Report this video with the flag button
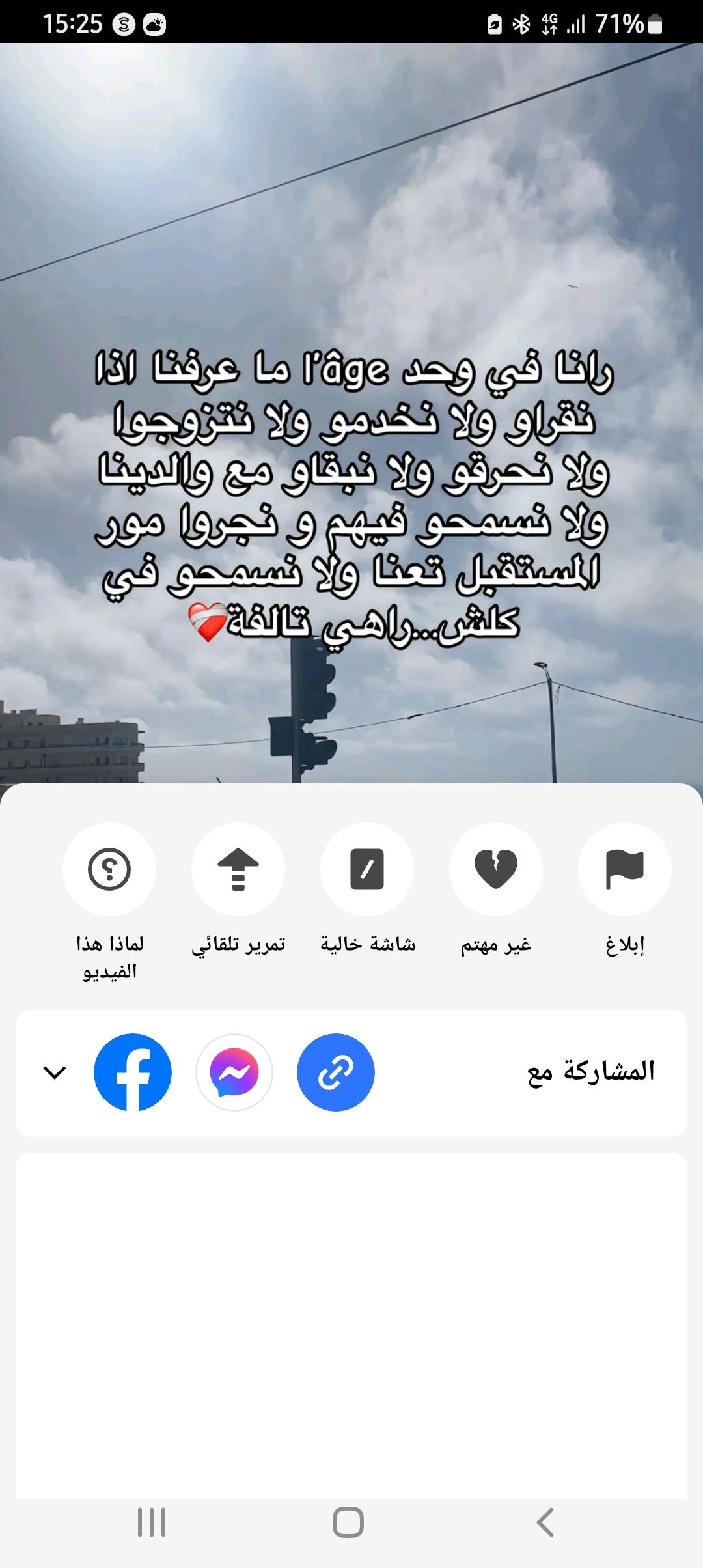 tap(624, 869)
